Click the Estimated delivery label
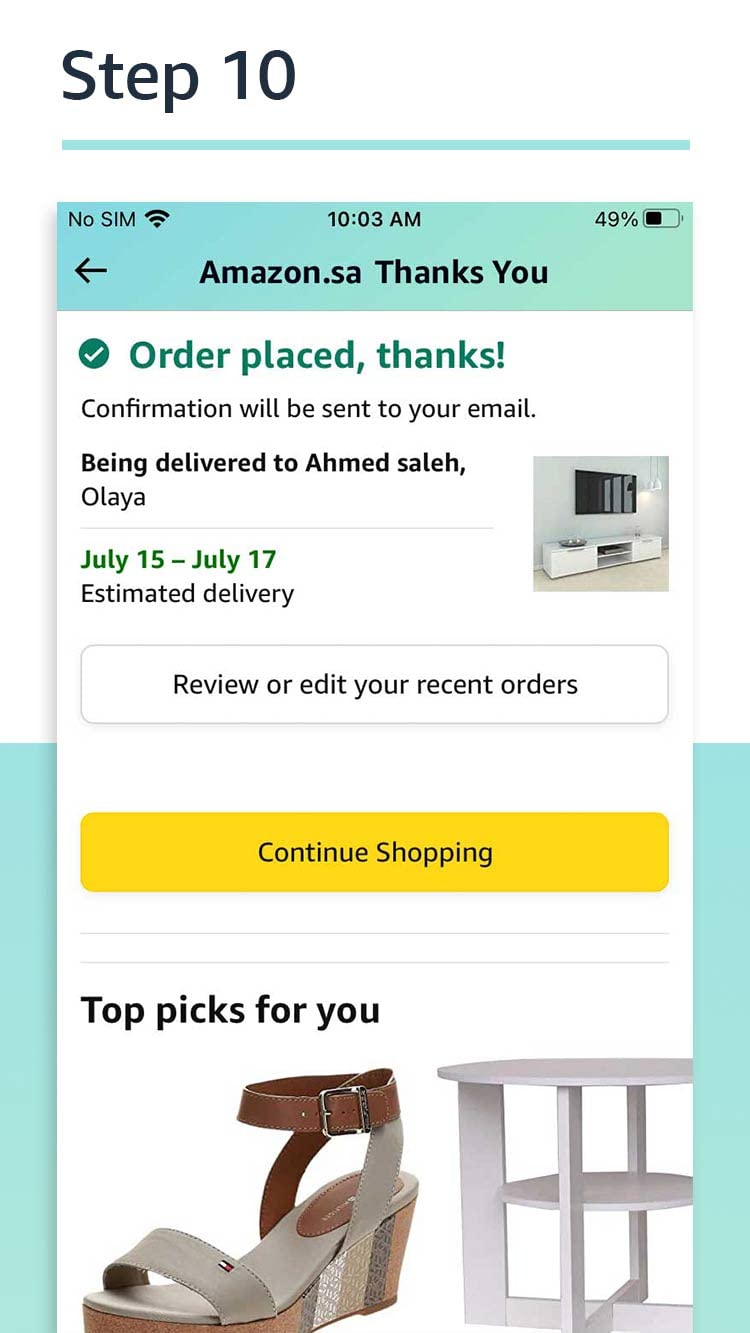This screenshot has height=1333, width=750. point(186,593)
